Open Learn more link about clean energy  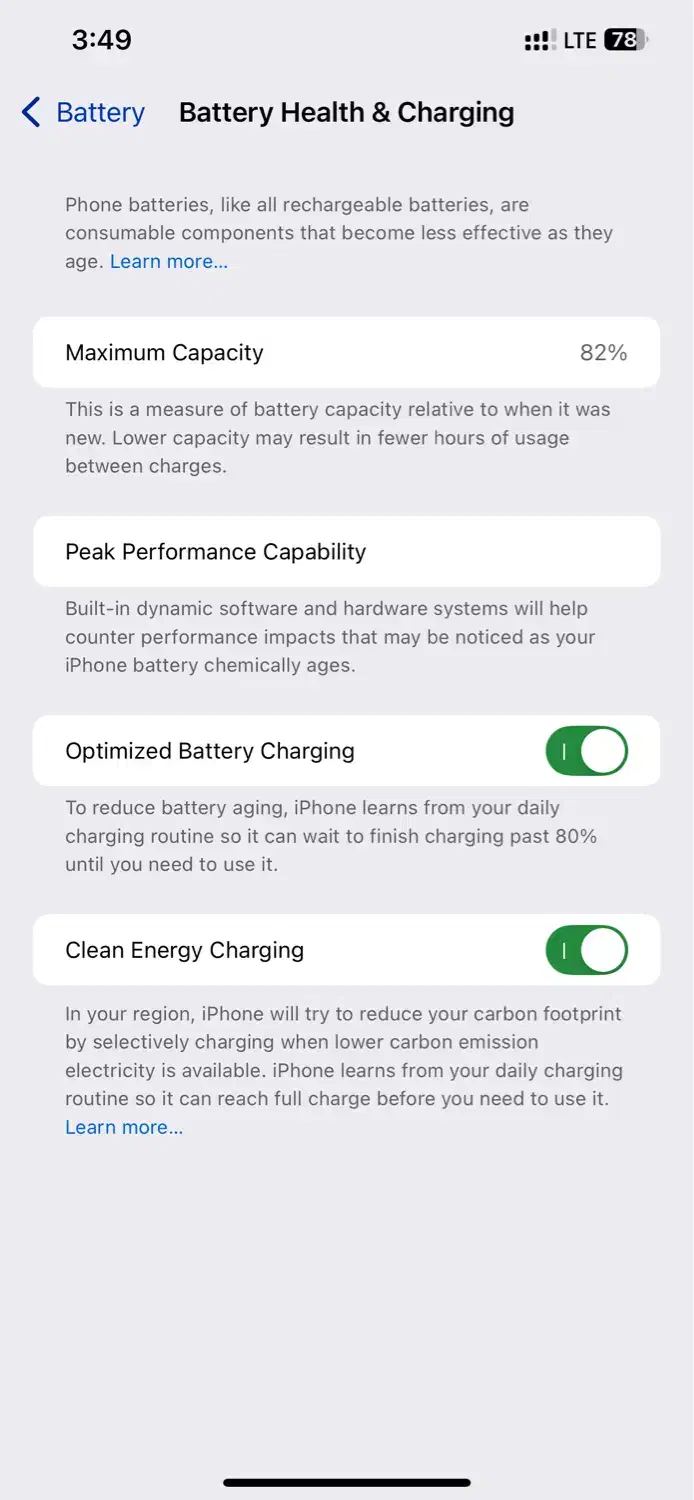coord(124,1127)
